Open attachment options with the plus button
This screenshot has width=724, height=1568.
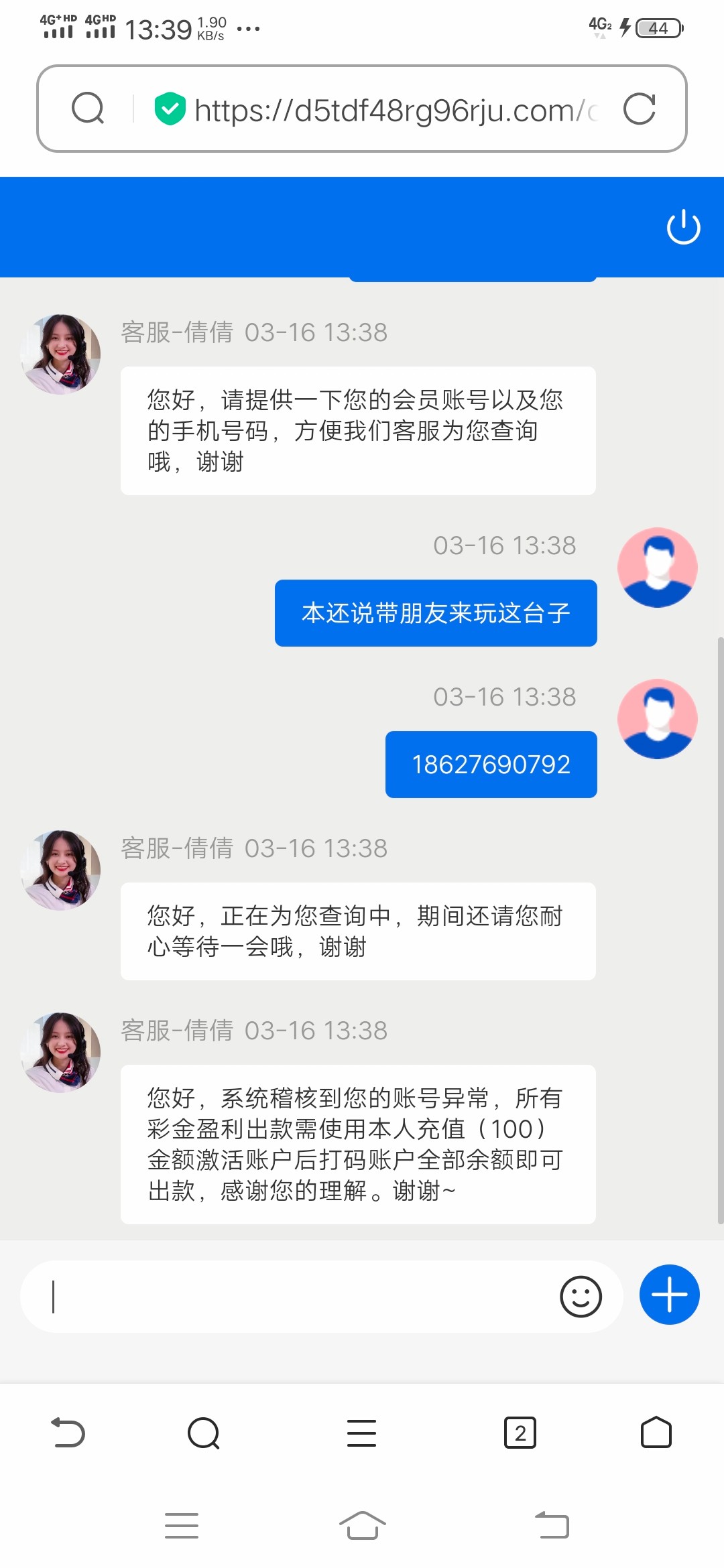(669, 1295)
